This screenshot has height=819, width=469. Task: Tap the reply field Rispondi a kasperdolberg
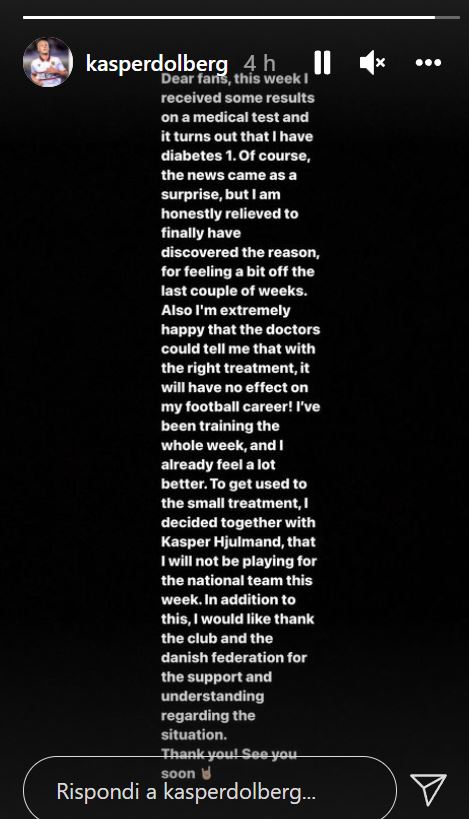tap(210, 789)
